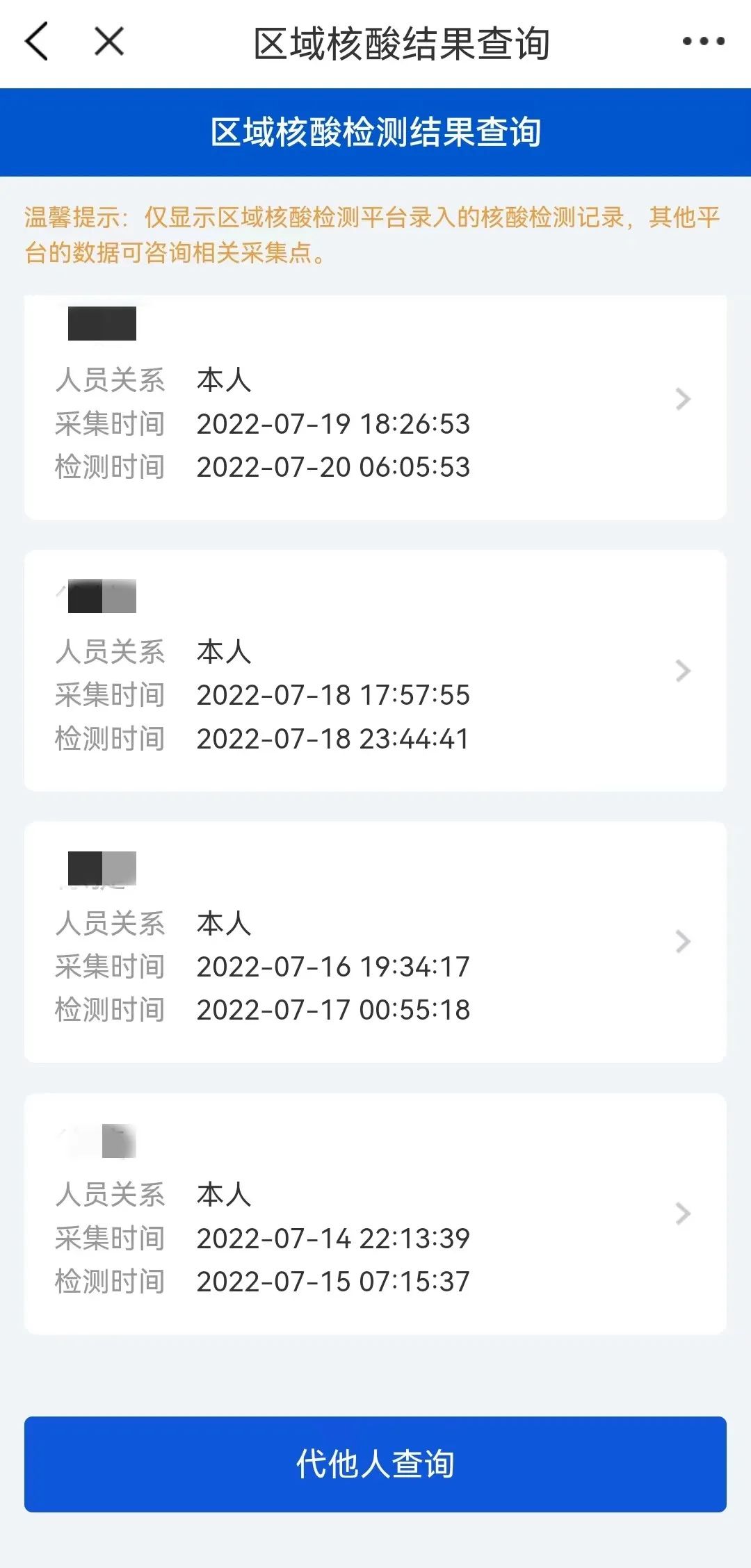
Task: Select the 区域核酸结果查询 title text
Action: click(402, 42)
